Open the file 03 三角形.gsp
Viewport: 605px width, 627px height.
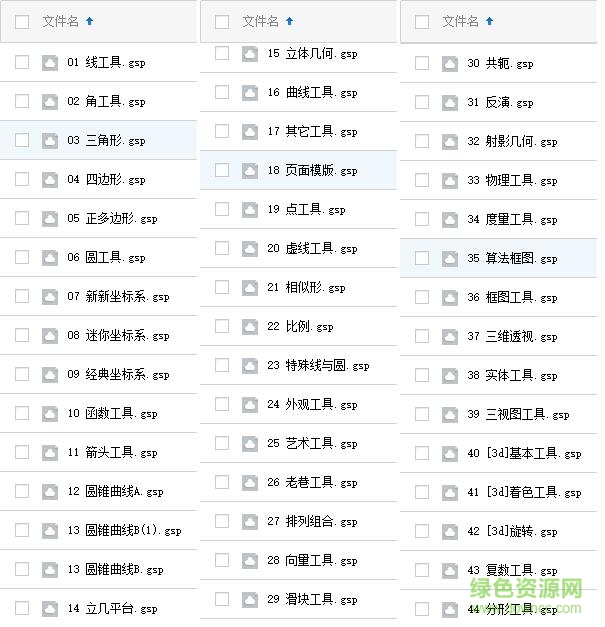click(106, 141)
